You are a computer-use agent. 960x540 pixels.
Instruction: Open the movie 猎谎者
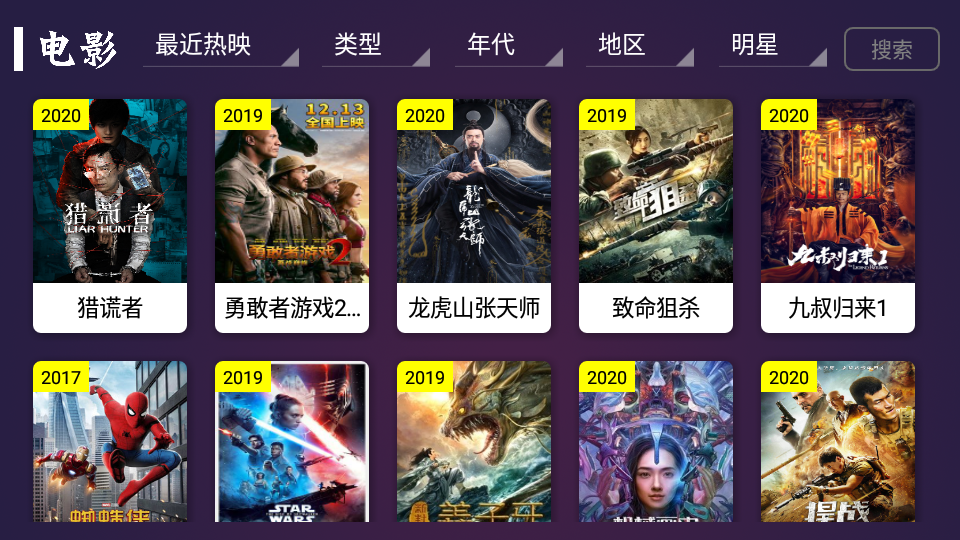(x=110, y=215)
